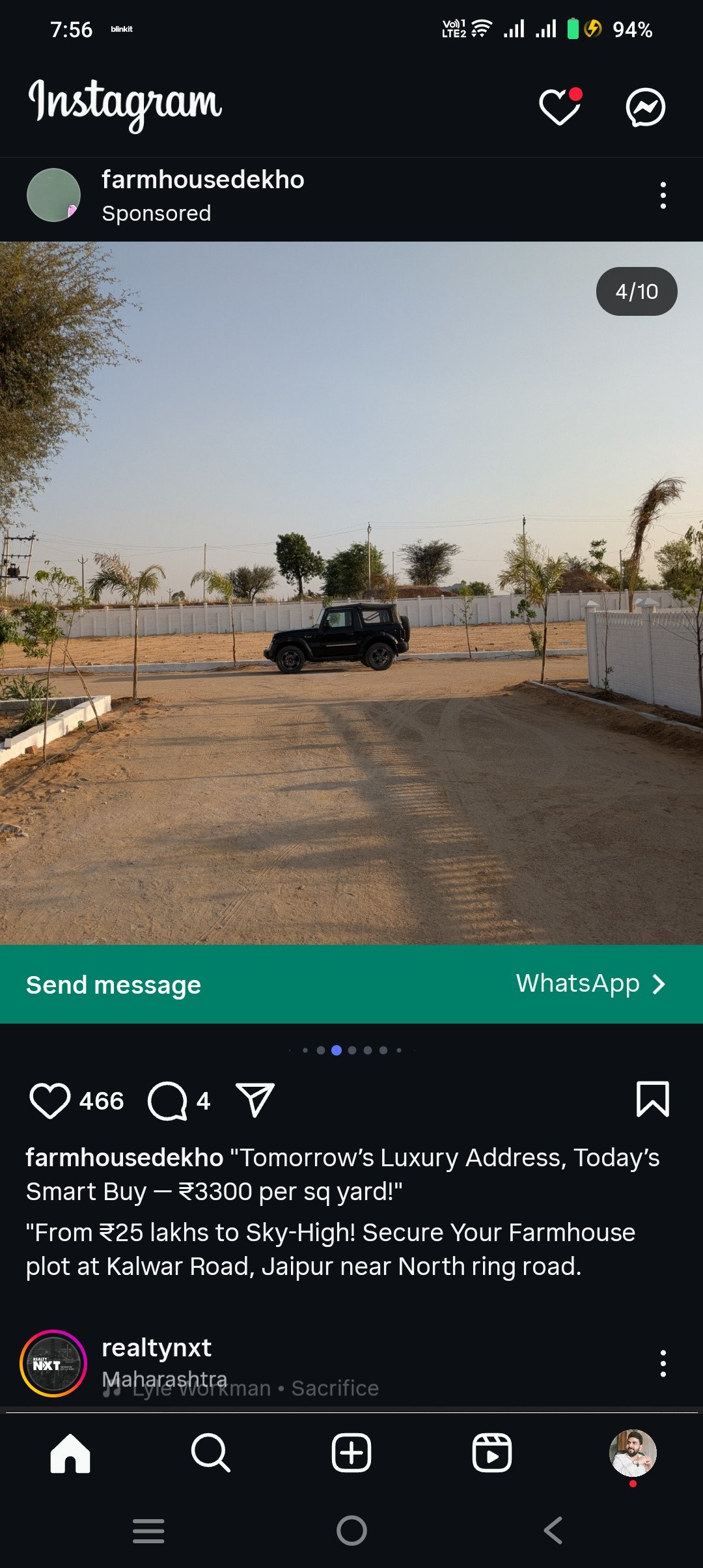Bookmark the farmhousedekho post

click(652, 1099)
